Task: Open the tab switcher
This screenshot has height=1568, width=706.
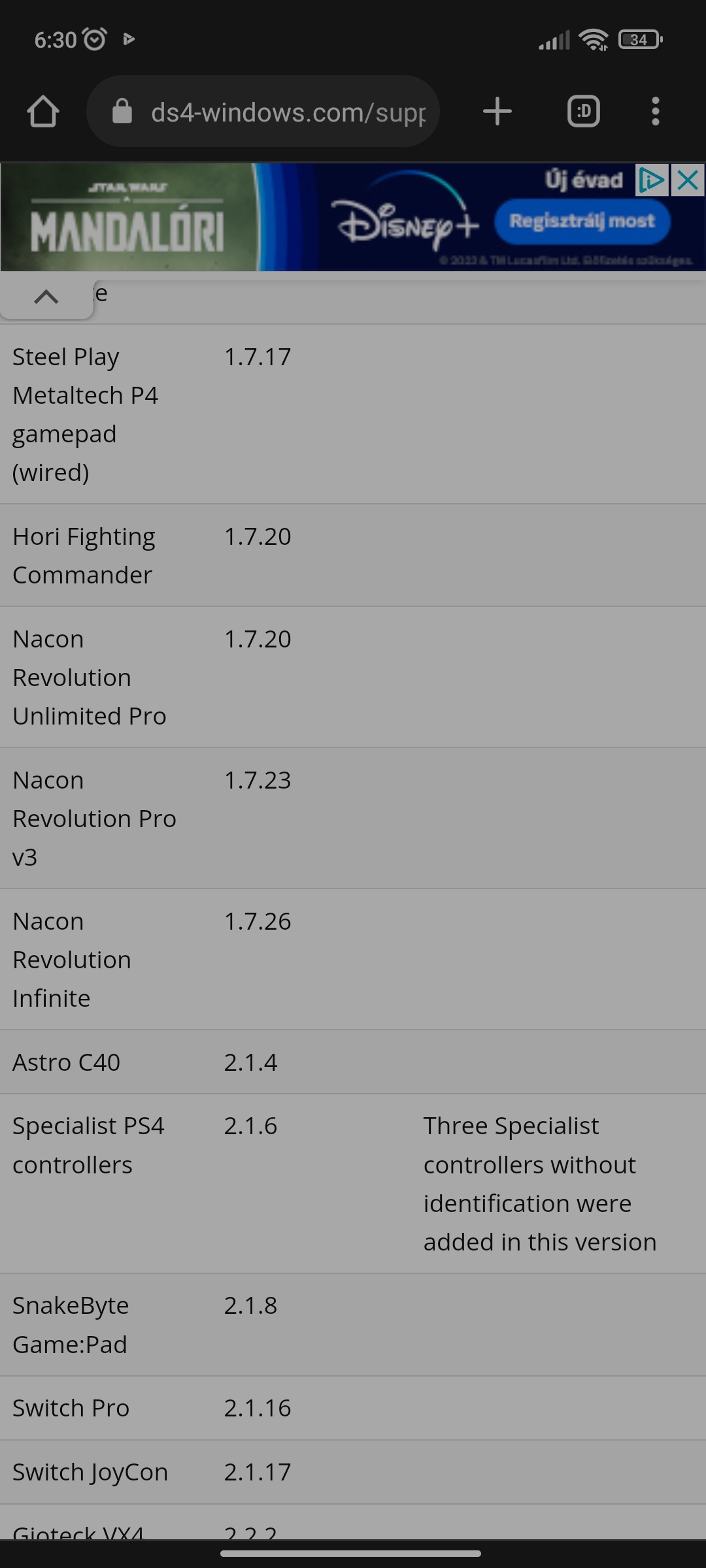Action: tap(583, 112)
